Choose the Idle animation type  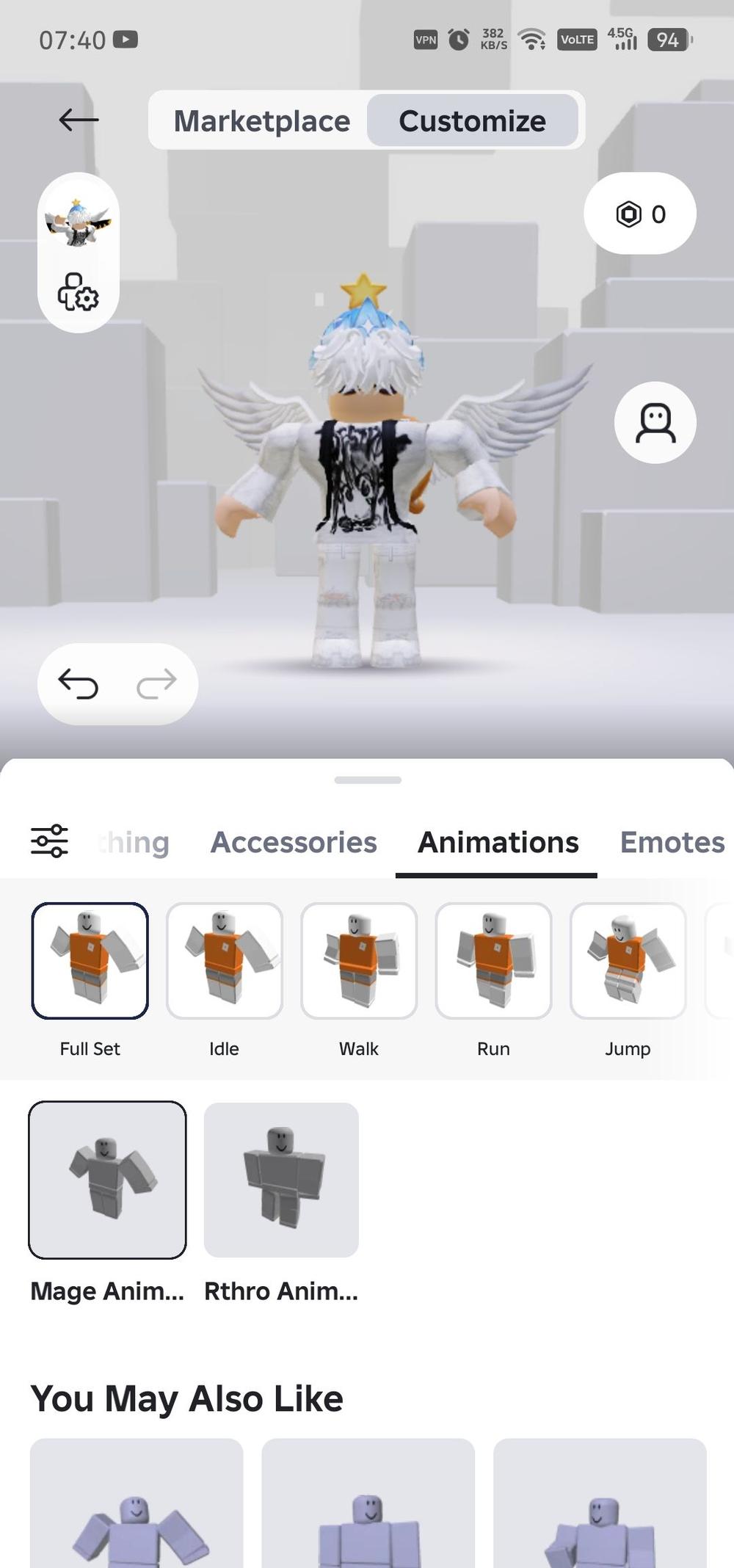[224, 961]
